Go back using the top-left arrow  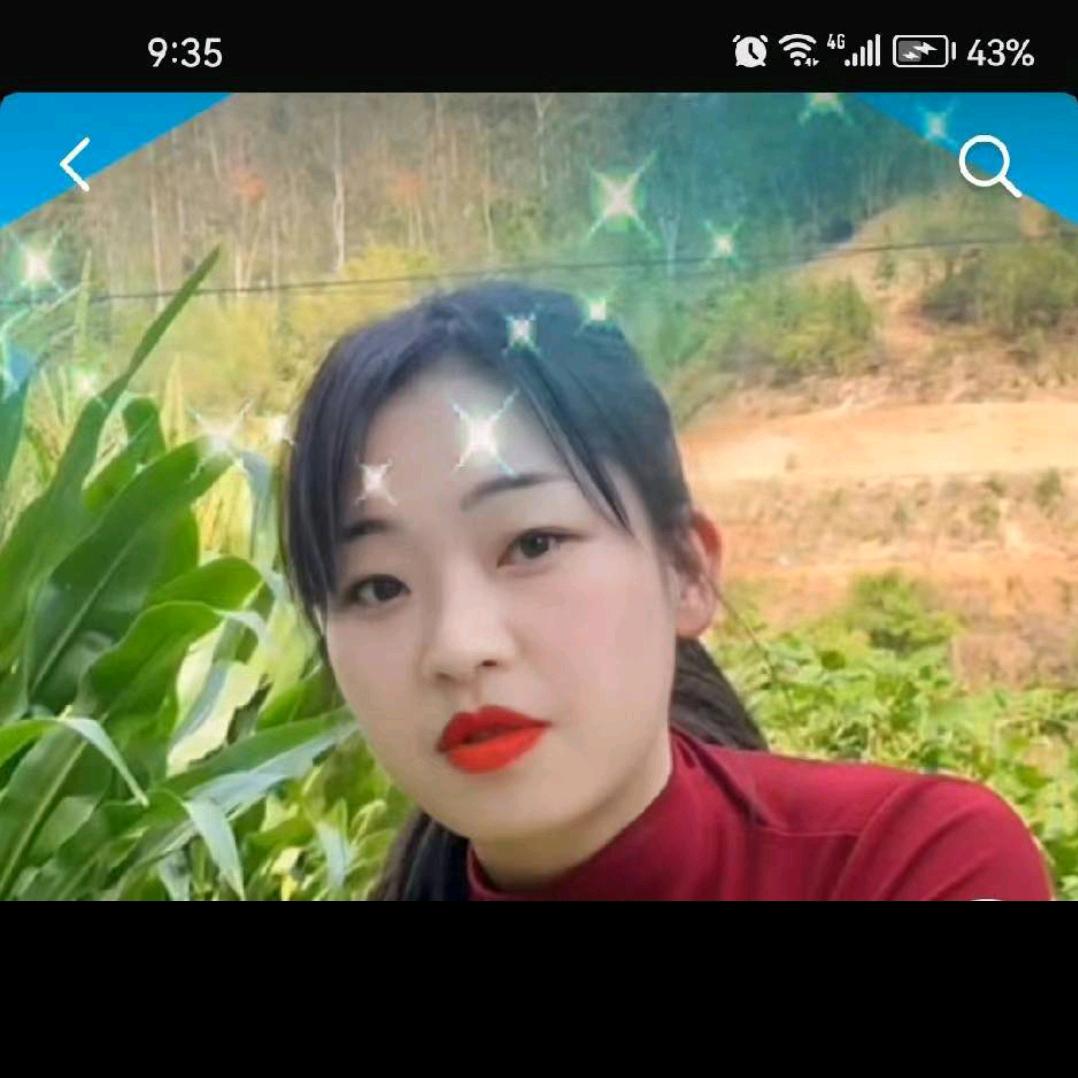point(75,164)
